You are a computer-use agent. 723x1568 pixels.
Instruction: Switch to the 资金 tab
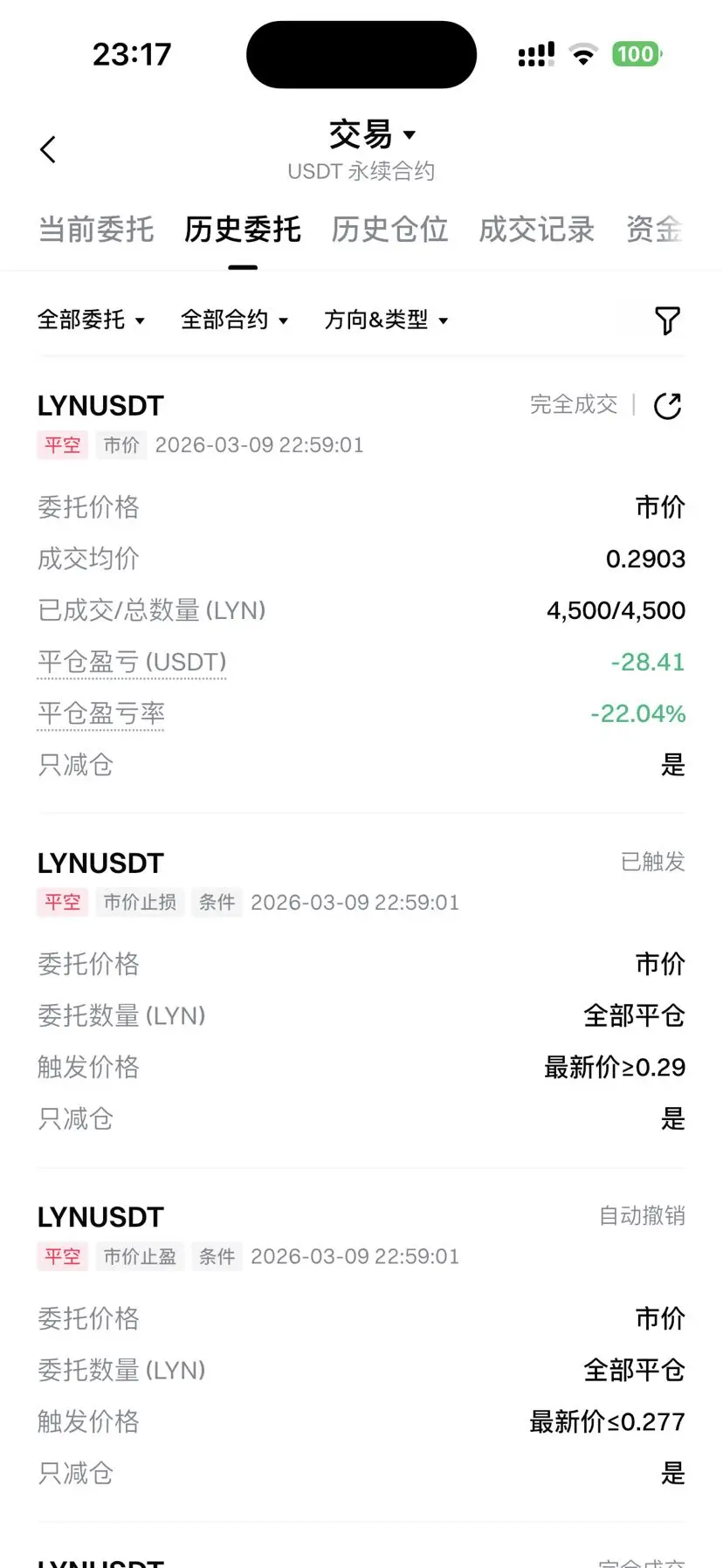pyautogui.click(x=655, y=230)
